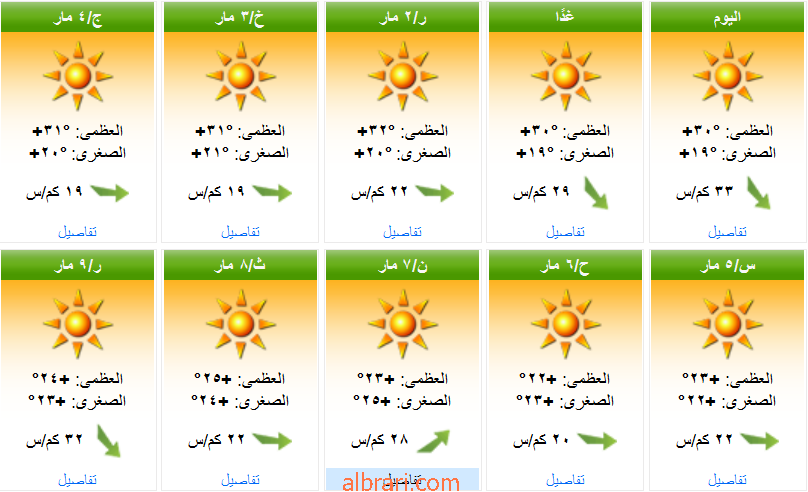Open تفاصيل link for غدًا forecast
Screen dimensions: 808x492
pos(565,232)
